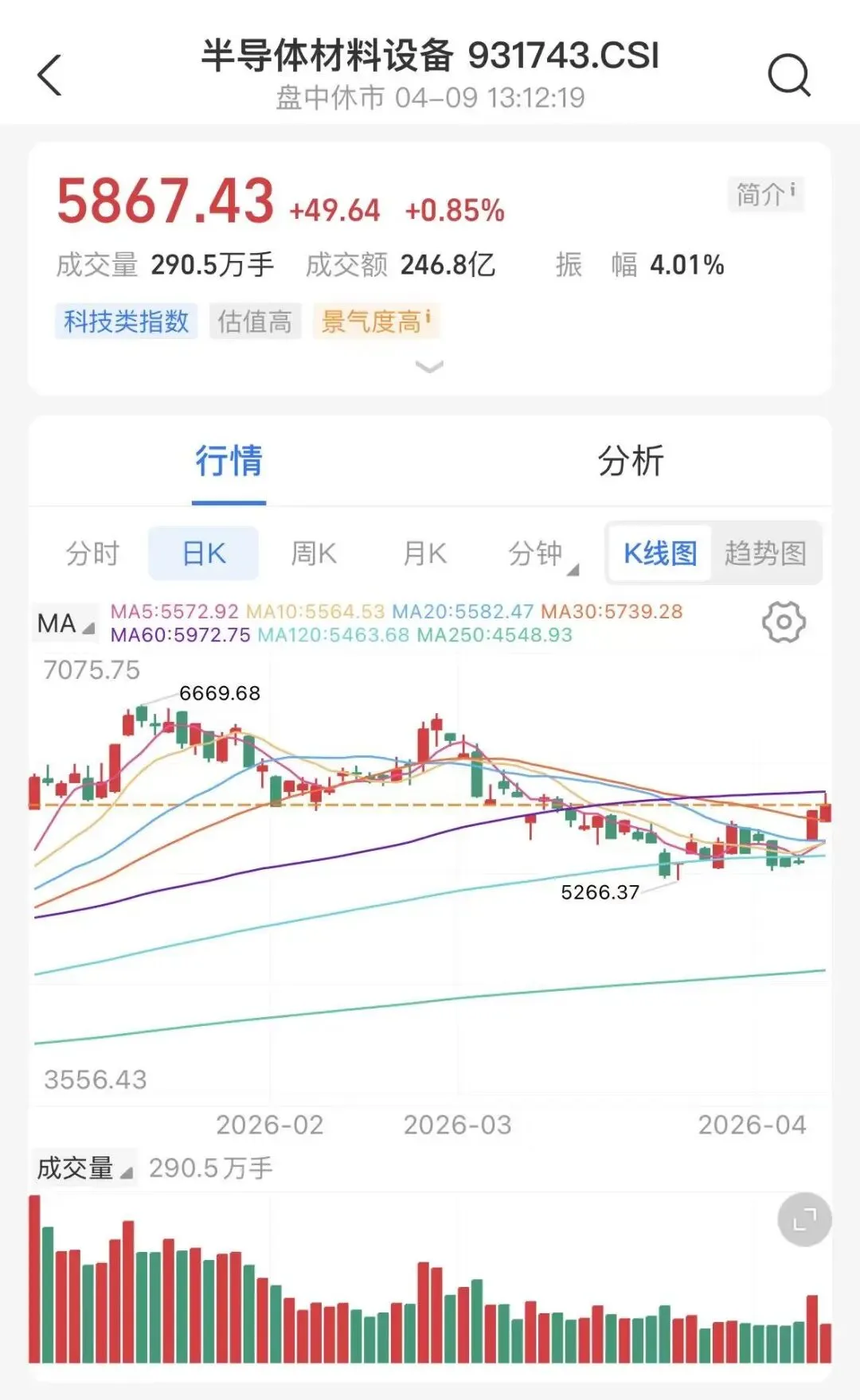Switch to 趋势图 chart mode

click(x=764, y=553)
